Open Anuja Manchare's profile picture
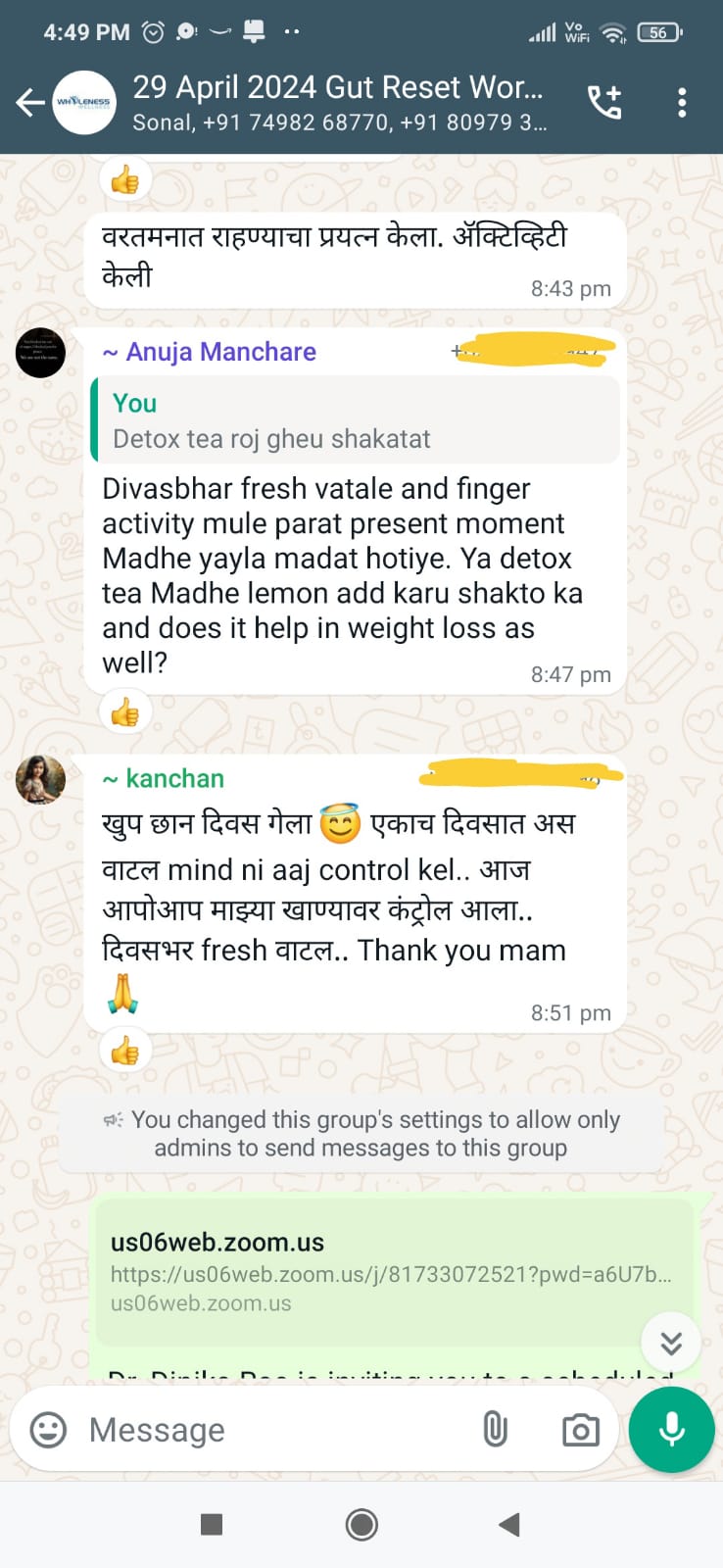This screenshot has height=1568, width=723. pyautogui.click(x=40, y=353)
